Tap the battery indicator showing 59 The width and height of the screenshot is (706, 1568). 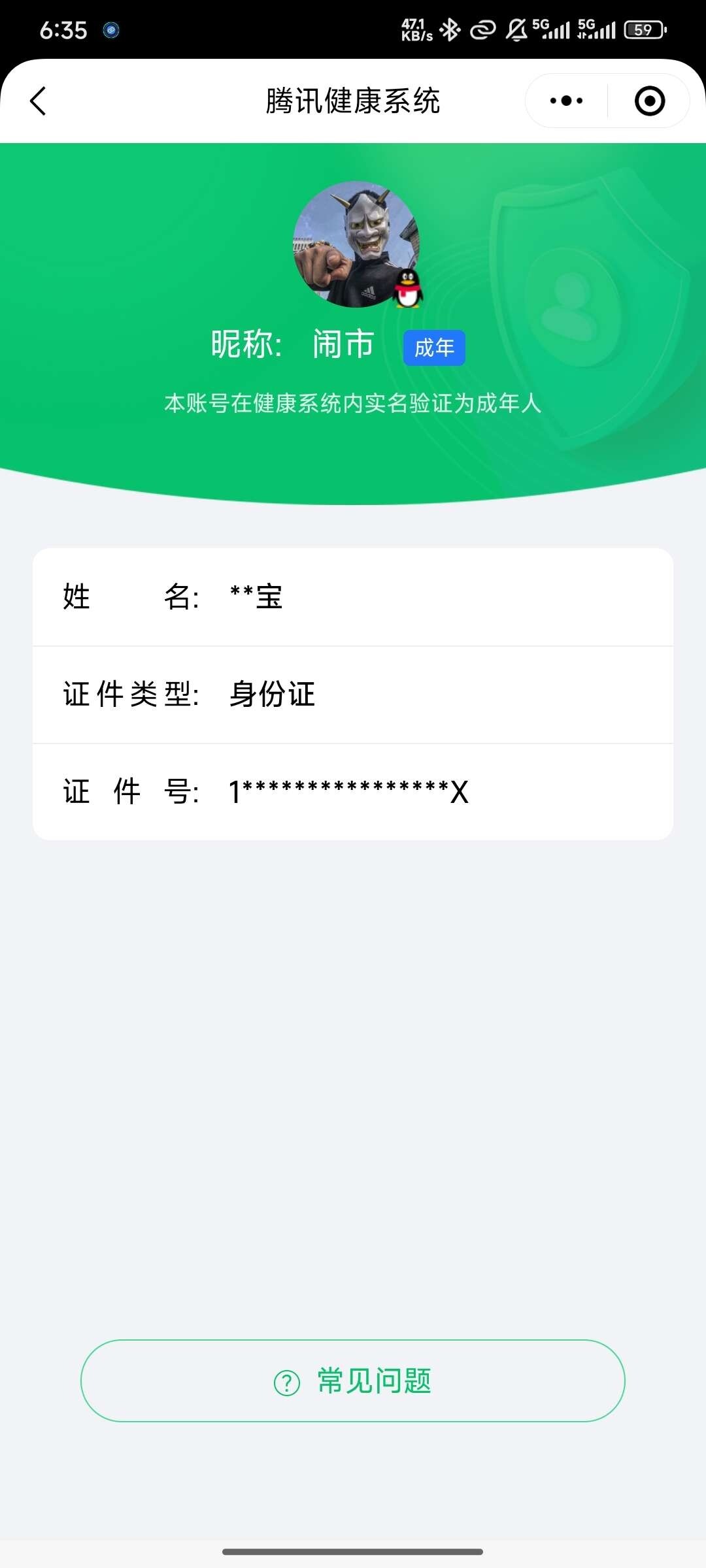point(644,29)
